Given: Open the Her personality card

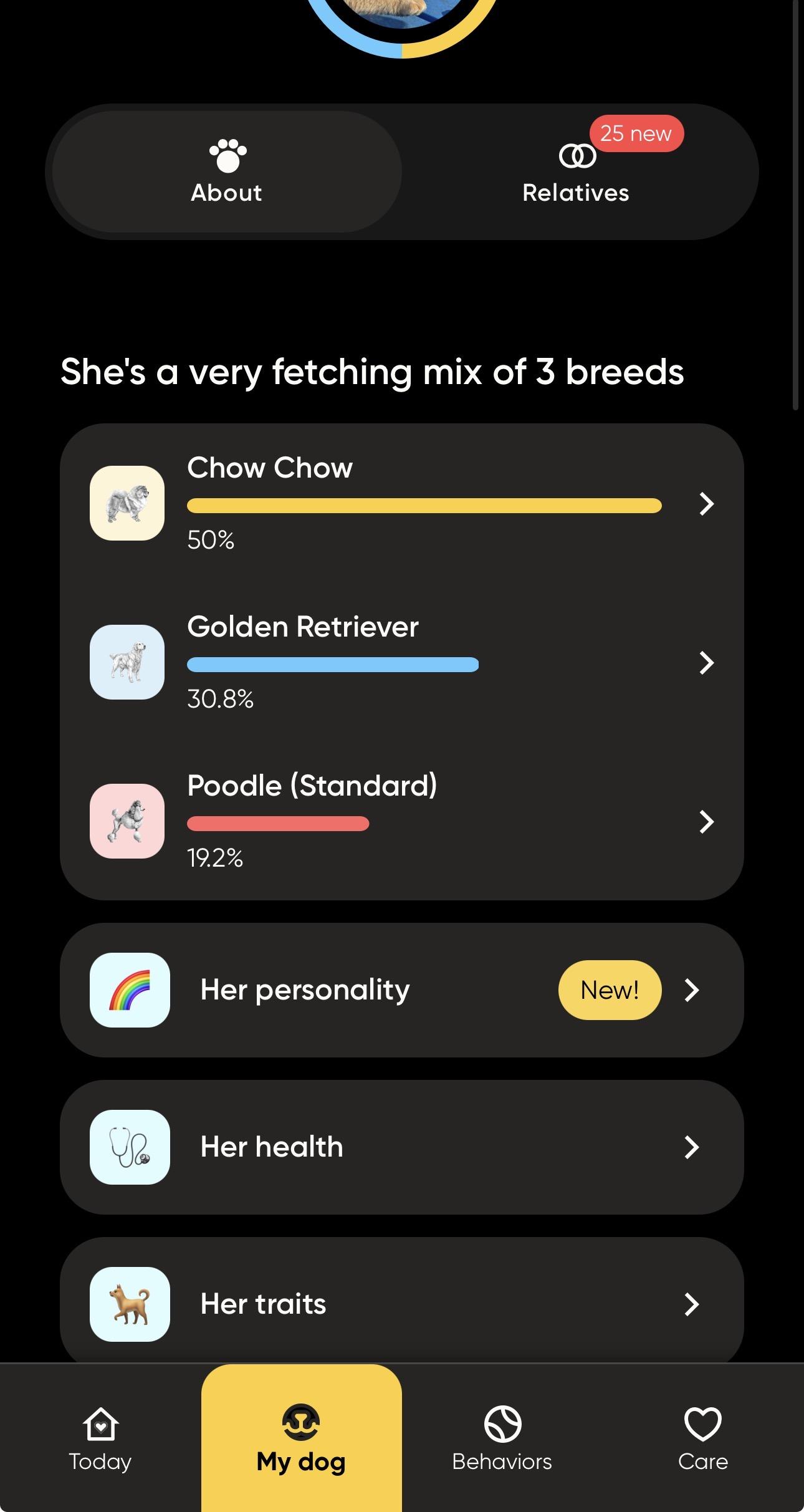Looking at the screenshot, I should pyautogui.click(x=402, y=990).
